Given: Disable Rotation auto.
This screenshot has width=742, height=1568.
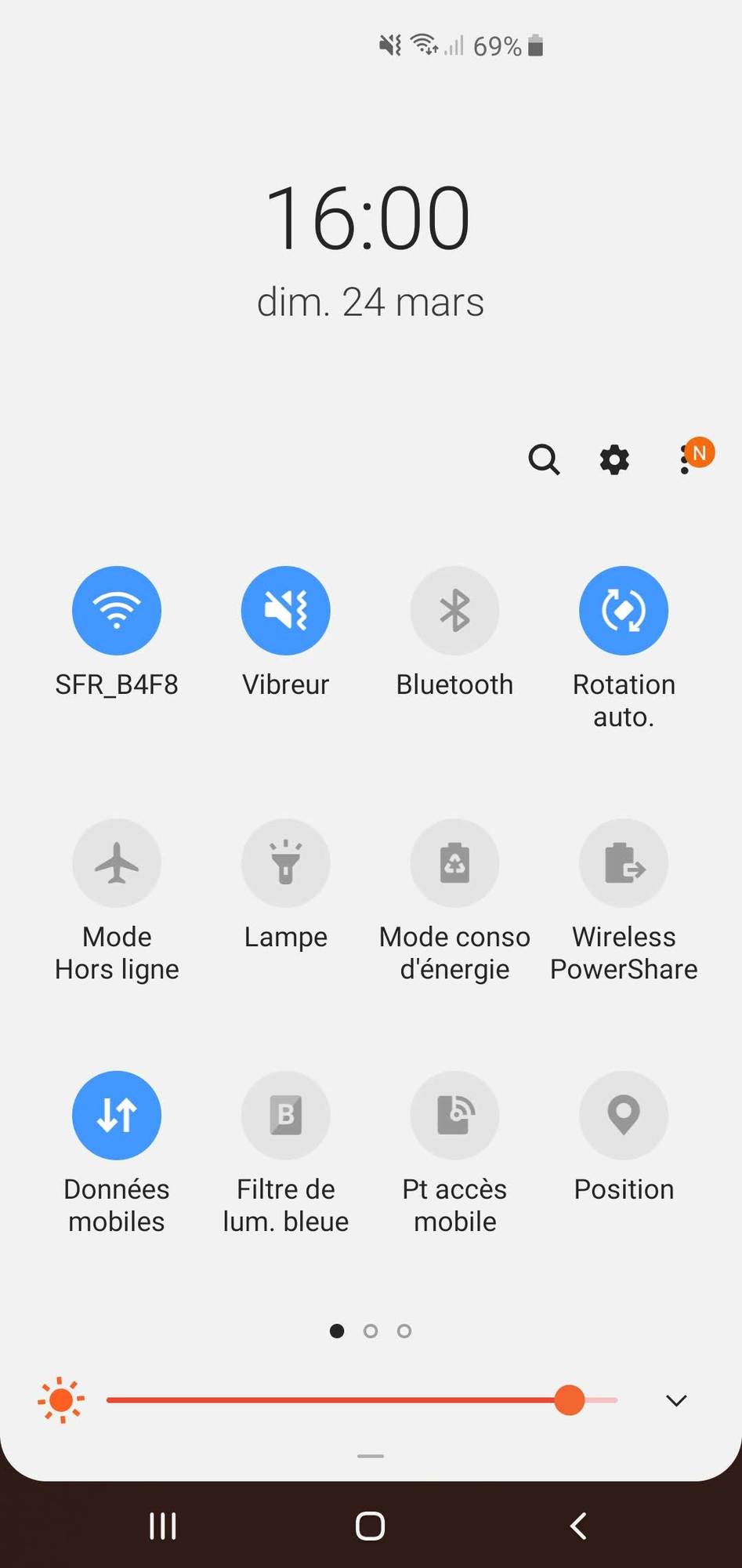Looking at the screenshot, I should point(624,610).
